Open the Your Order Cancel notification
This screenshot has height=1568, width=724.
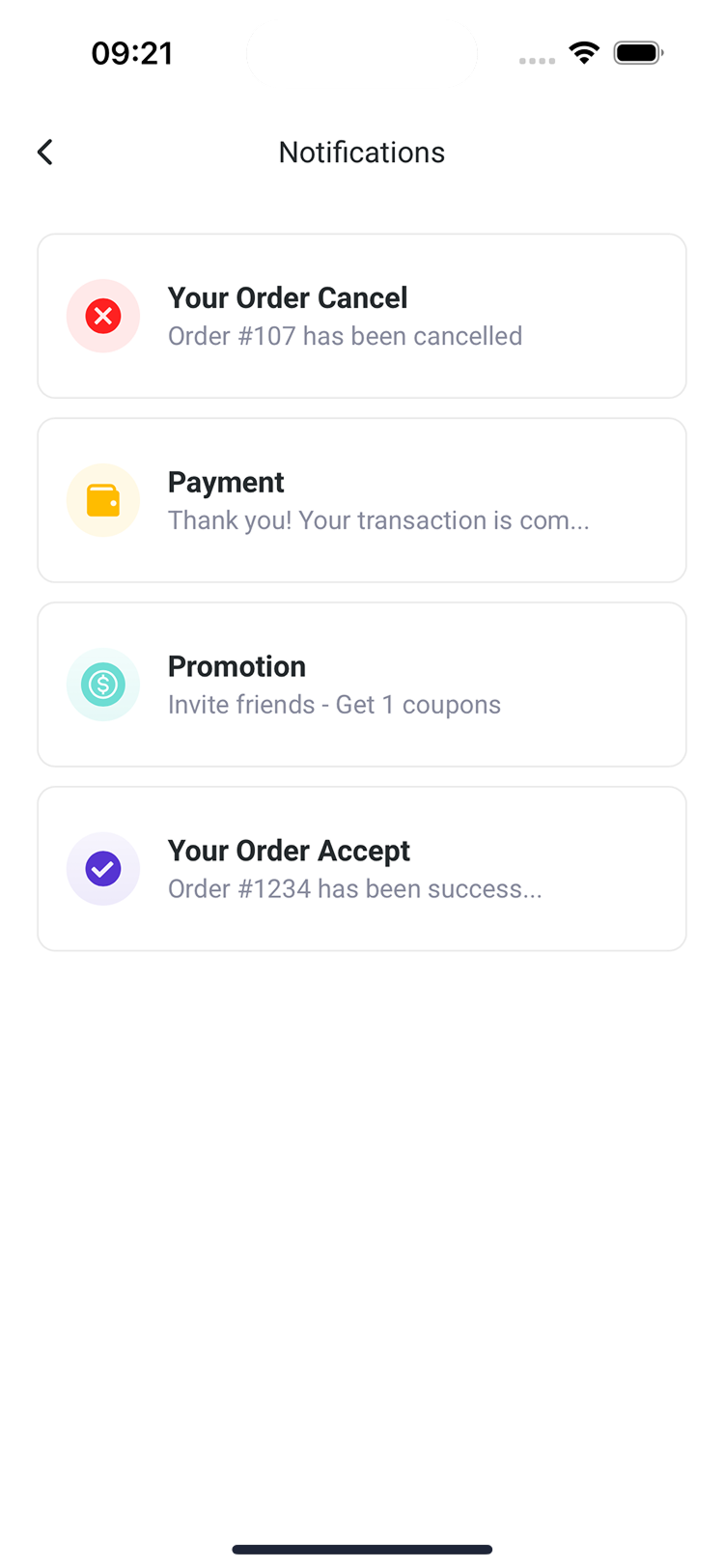pyautogui.click(x=362, y=316)
